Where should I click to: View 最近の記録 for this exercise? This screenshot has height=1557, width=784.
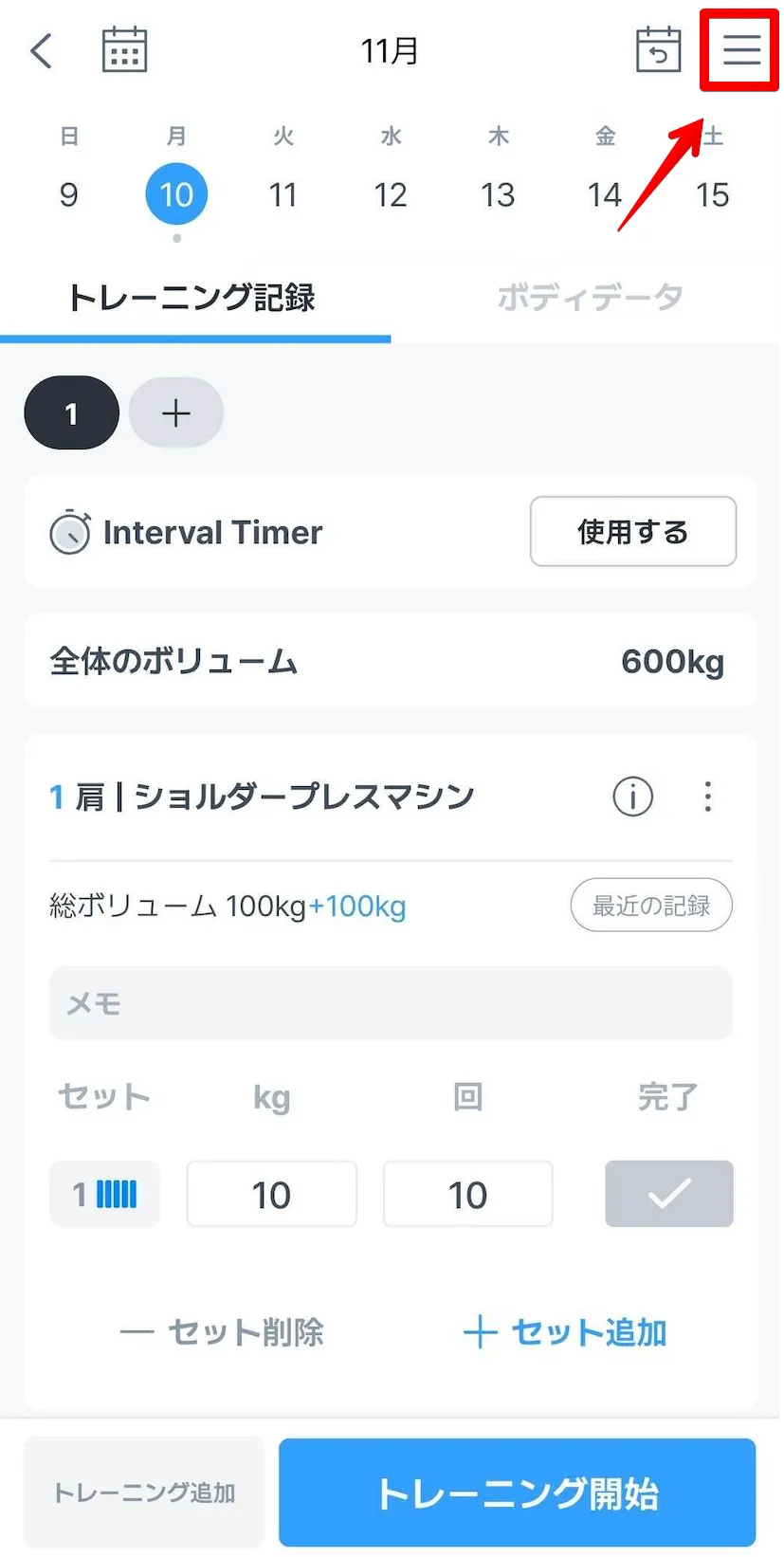(x=650, y=906)
